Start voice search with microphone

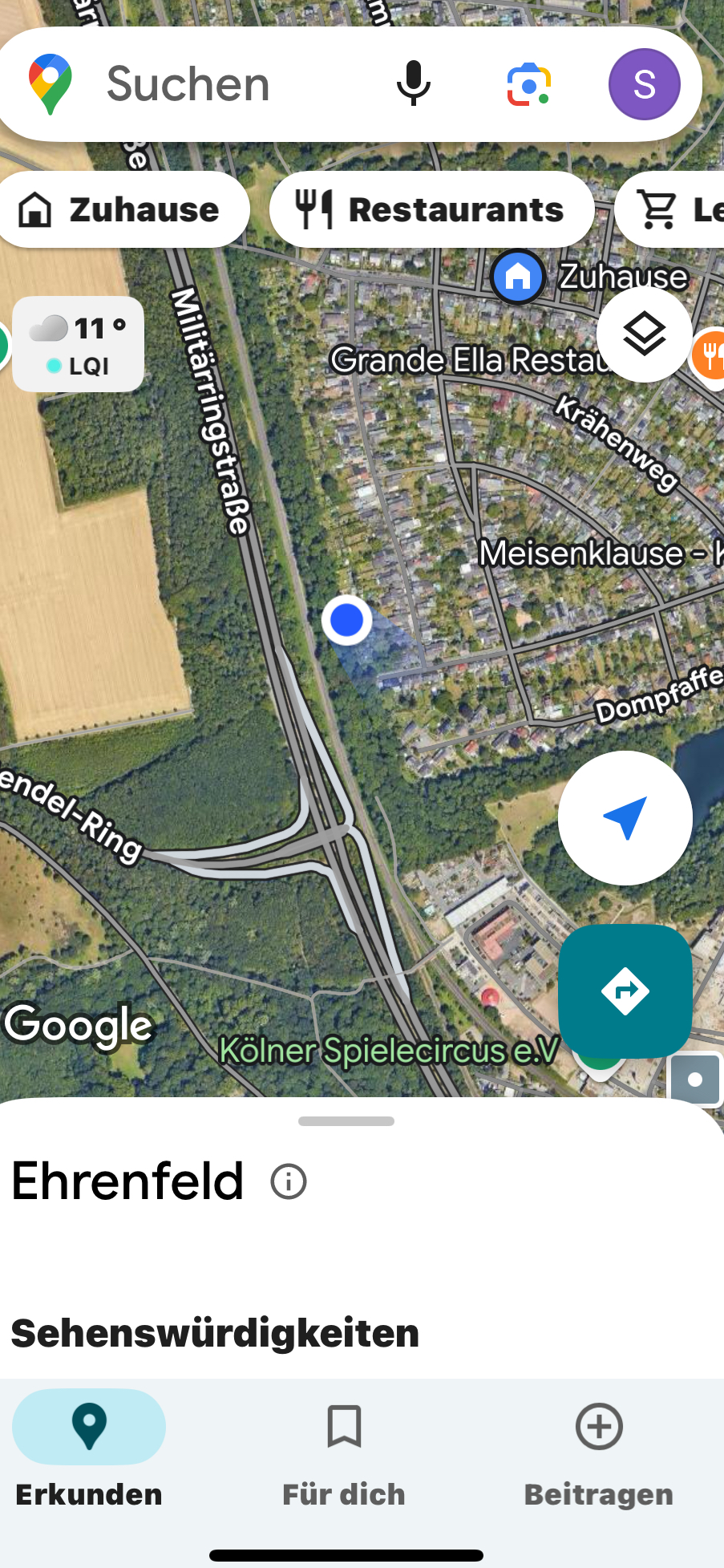[x=413, y=84]
